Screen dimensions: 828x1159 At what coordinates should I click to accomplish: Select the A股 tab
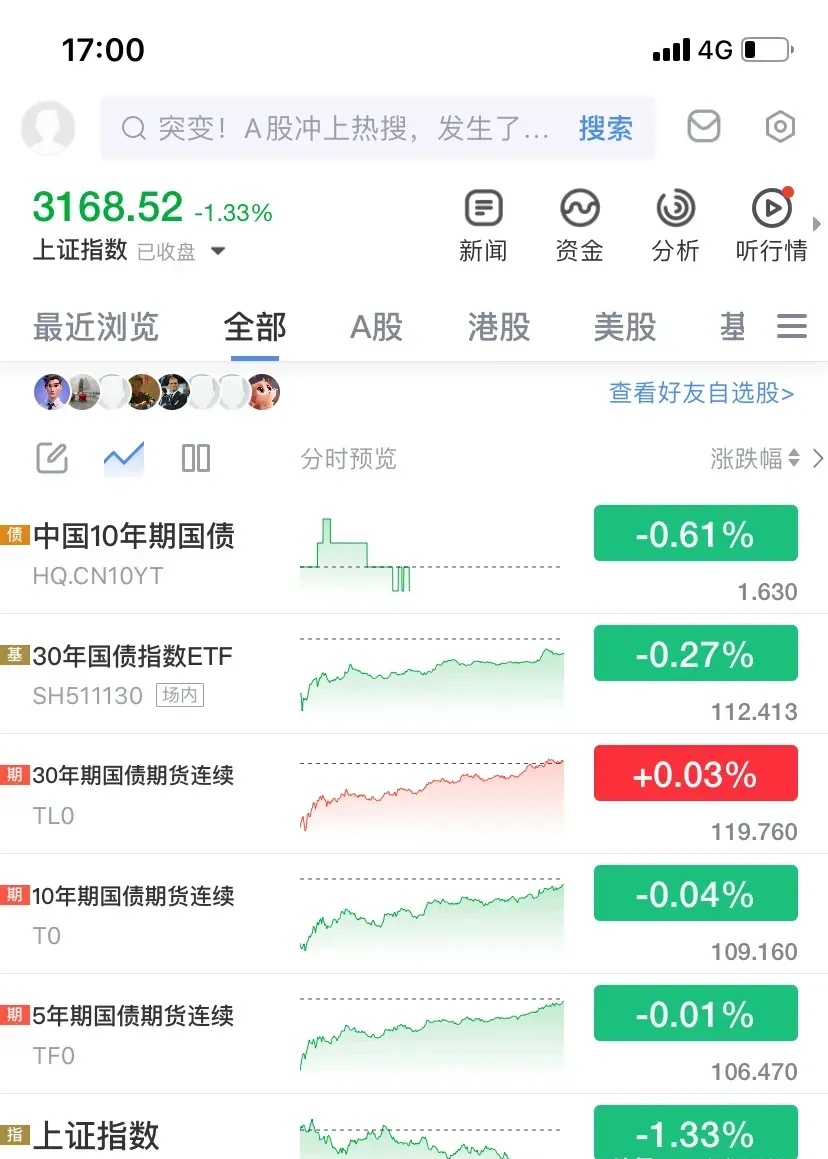click(x=376, y=327)
